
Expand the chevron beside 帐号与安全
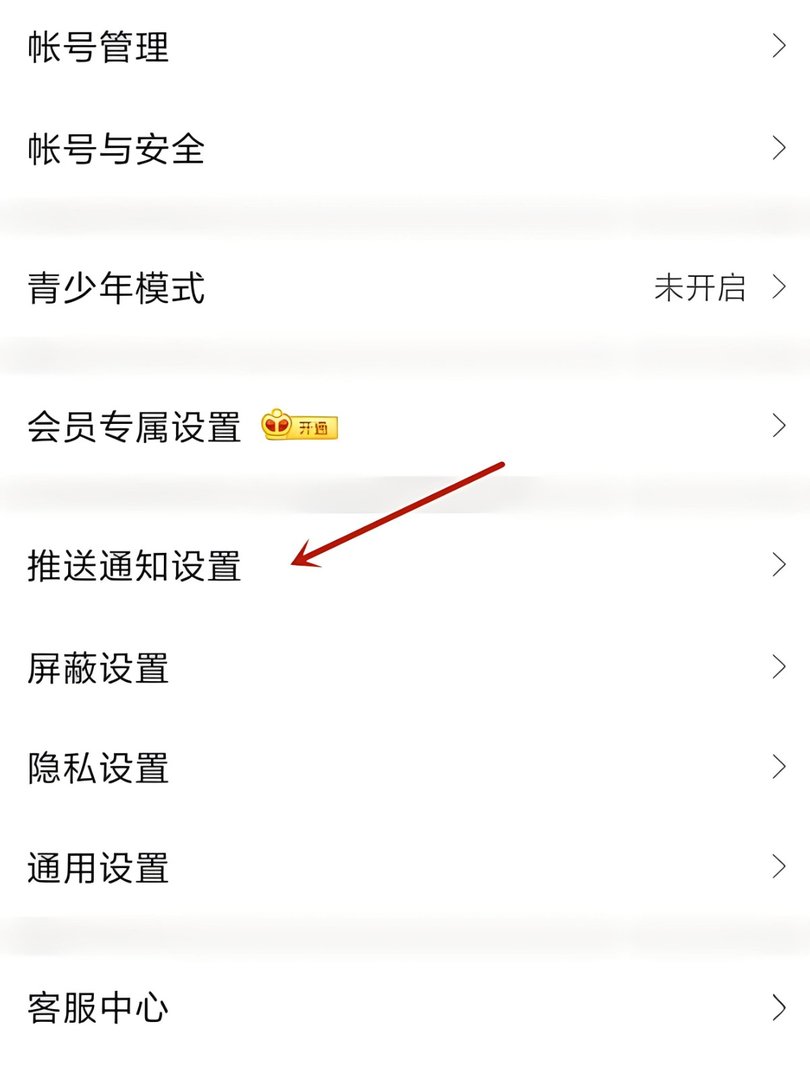781,149
